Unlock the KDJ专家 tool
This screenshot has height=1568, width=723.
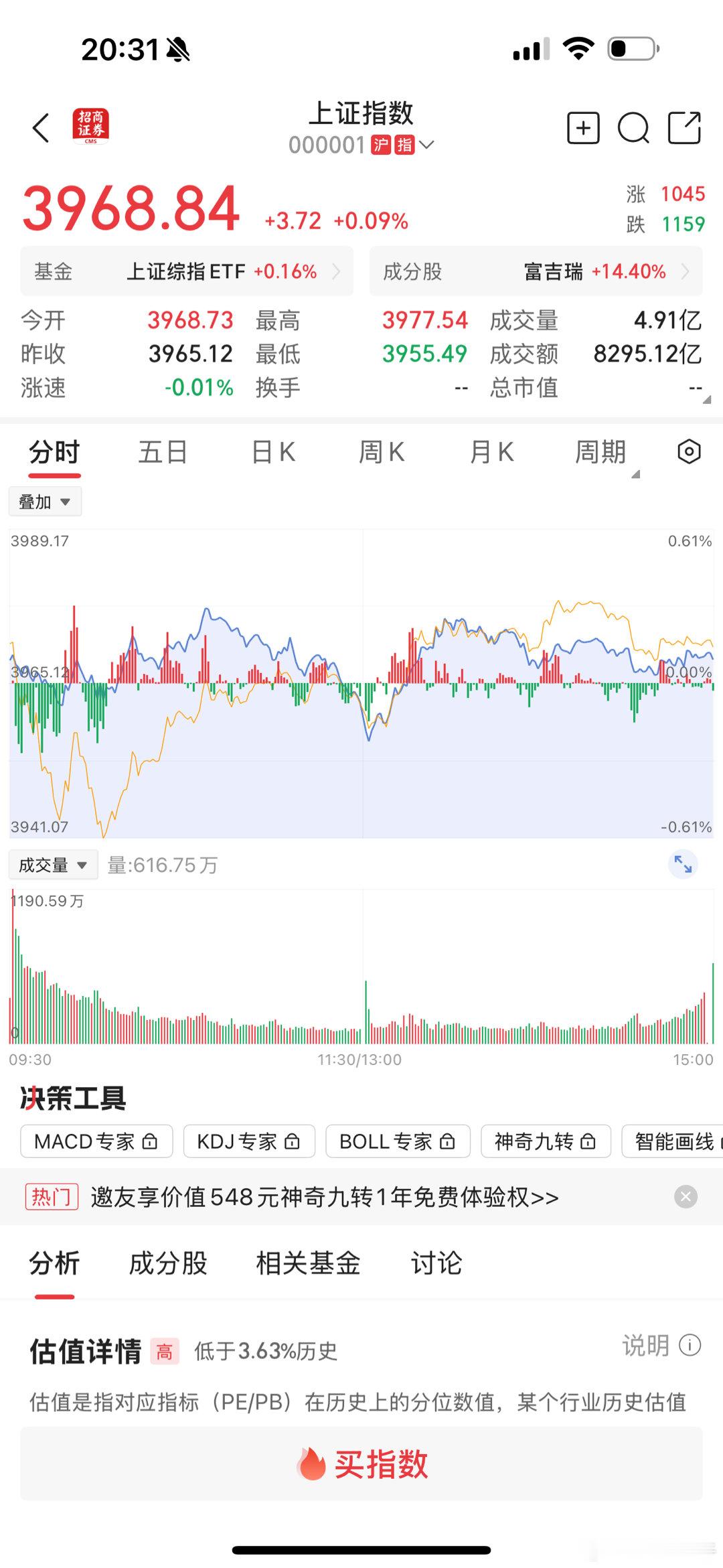pyautogui.click(x=293, y=1141)
